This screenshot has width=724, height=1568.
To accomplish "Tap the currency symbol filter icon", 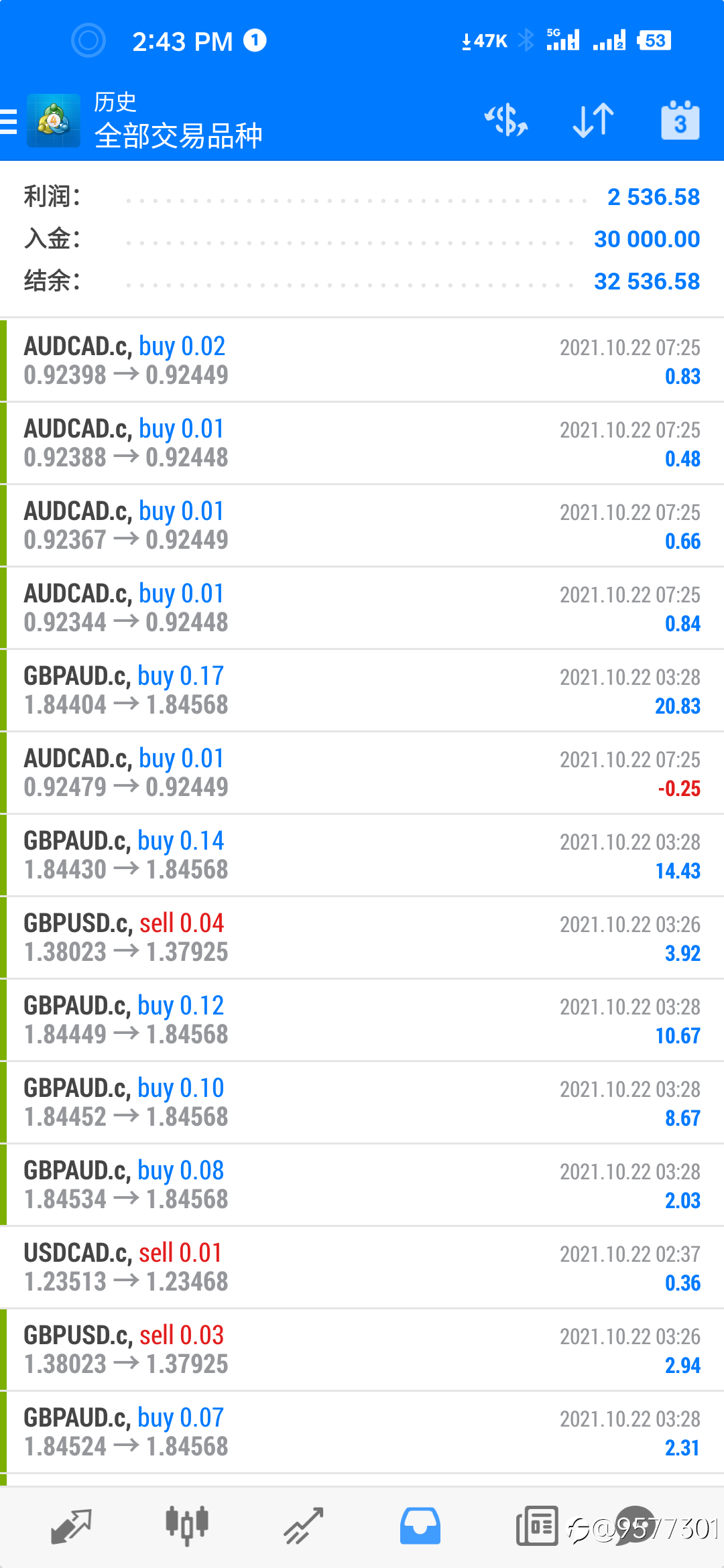I will click(x=506, y=121).
